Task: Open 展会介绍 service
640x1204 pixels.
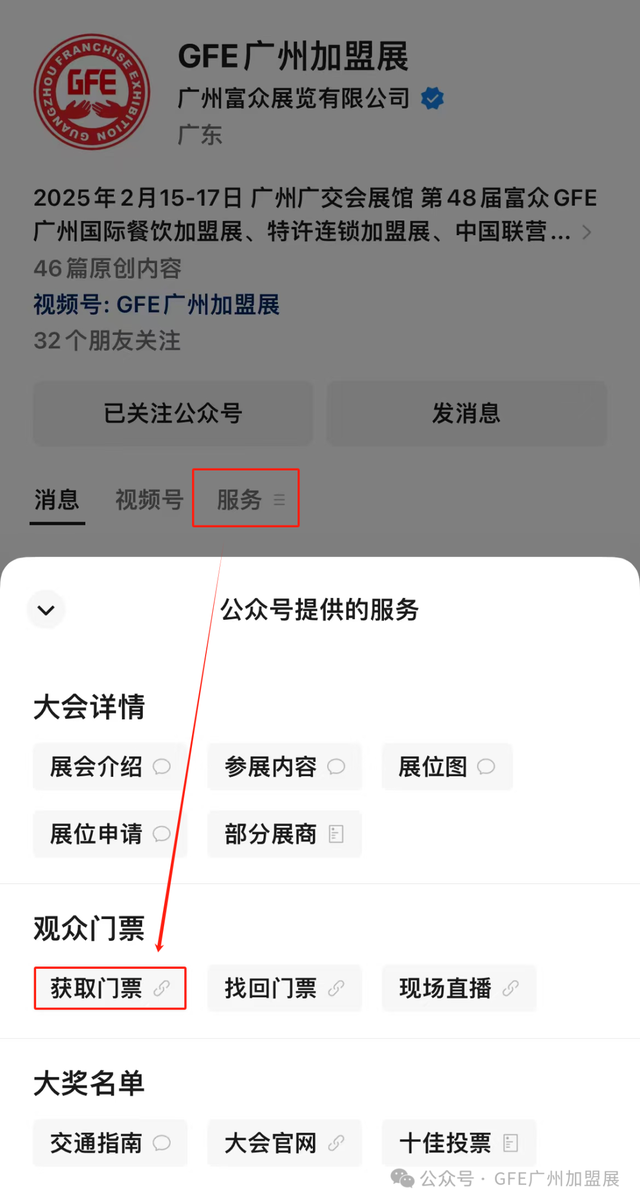Action: pos(110,767)
